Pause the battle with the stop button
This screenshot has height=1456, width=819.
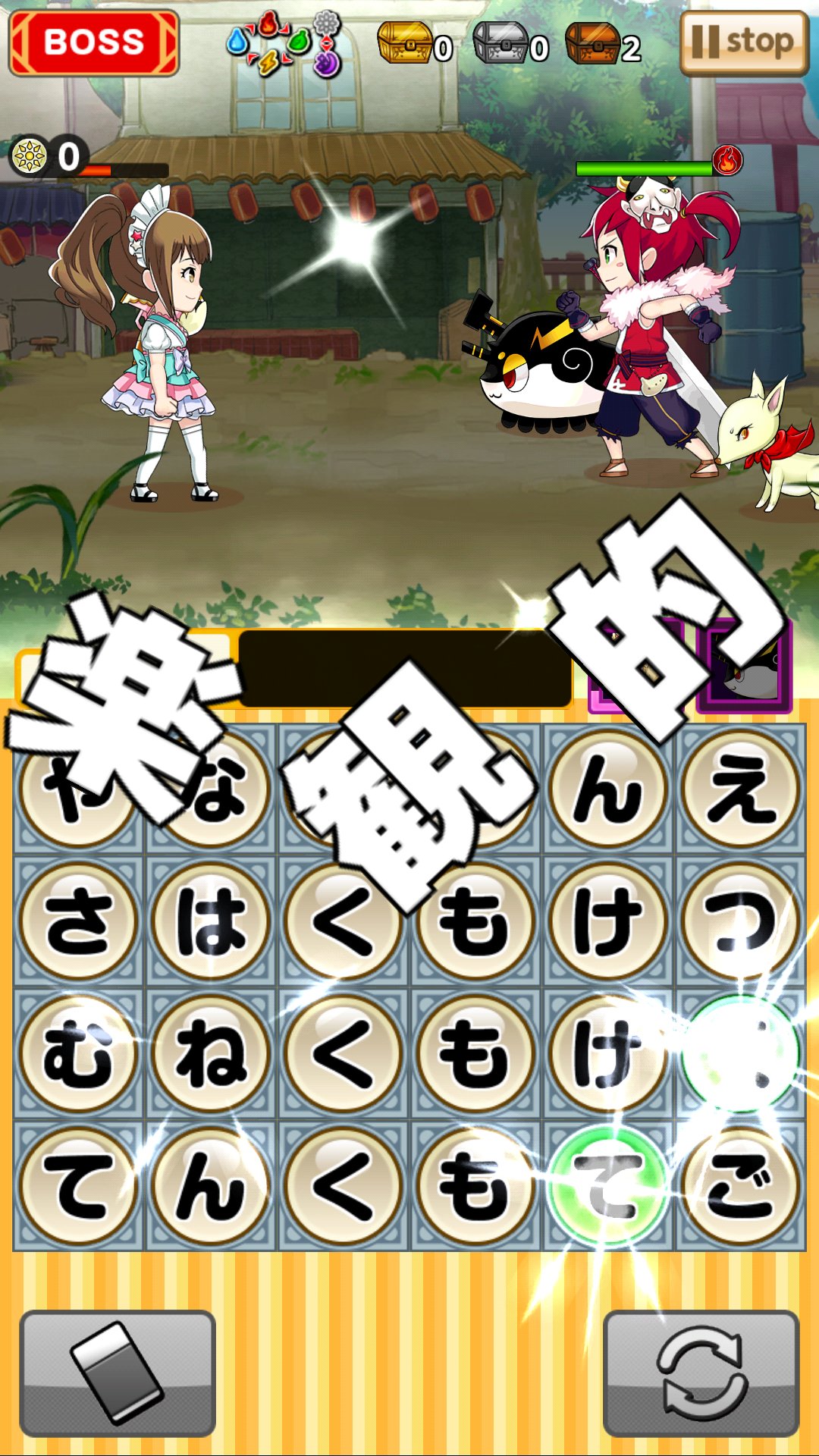pos(745,43)
